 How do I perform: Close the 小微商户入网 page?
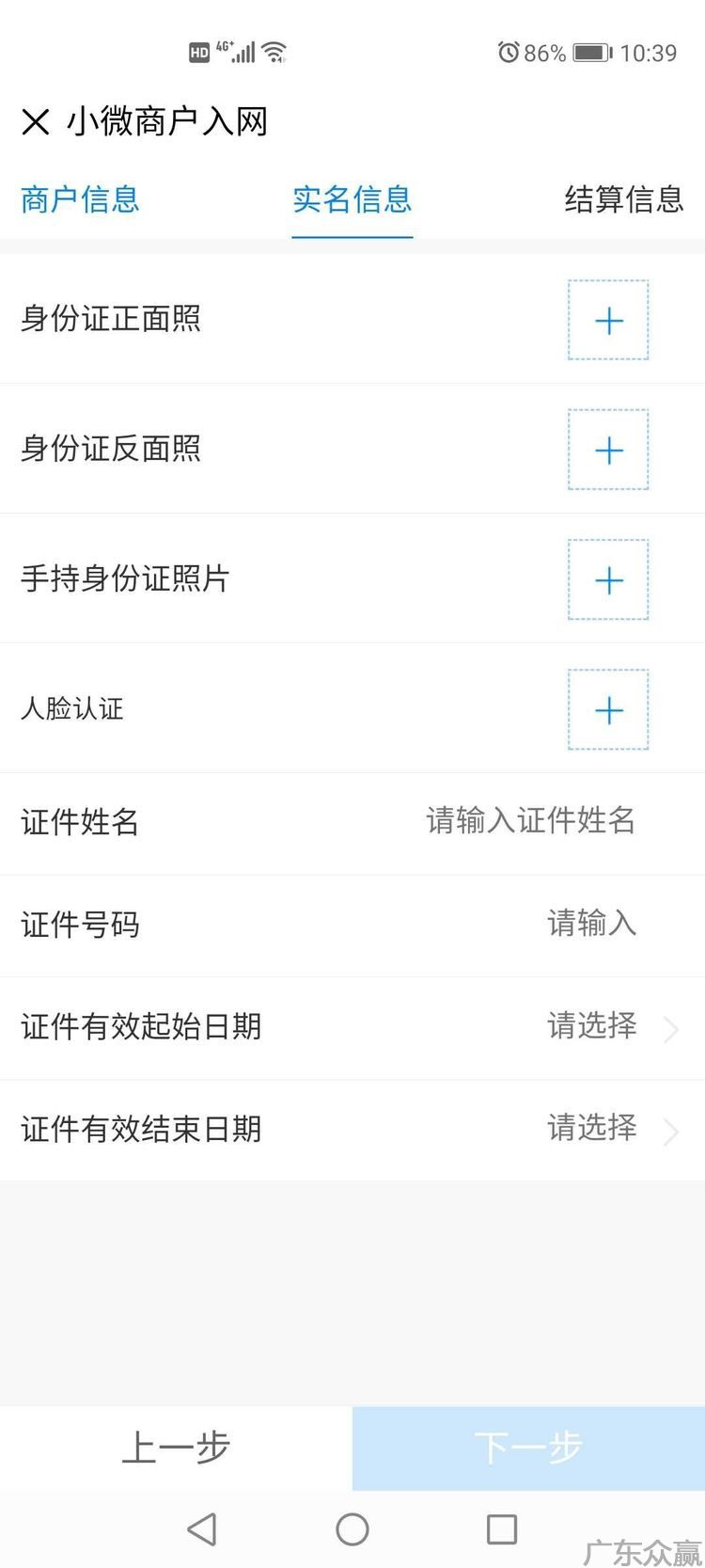tap(36, 121)
